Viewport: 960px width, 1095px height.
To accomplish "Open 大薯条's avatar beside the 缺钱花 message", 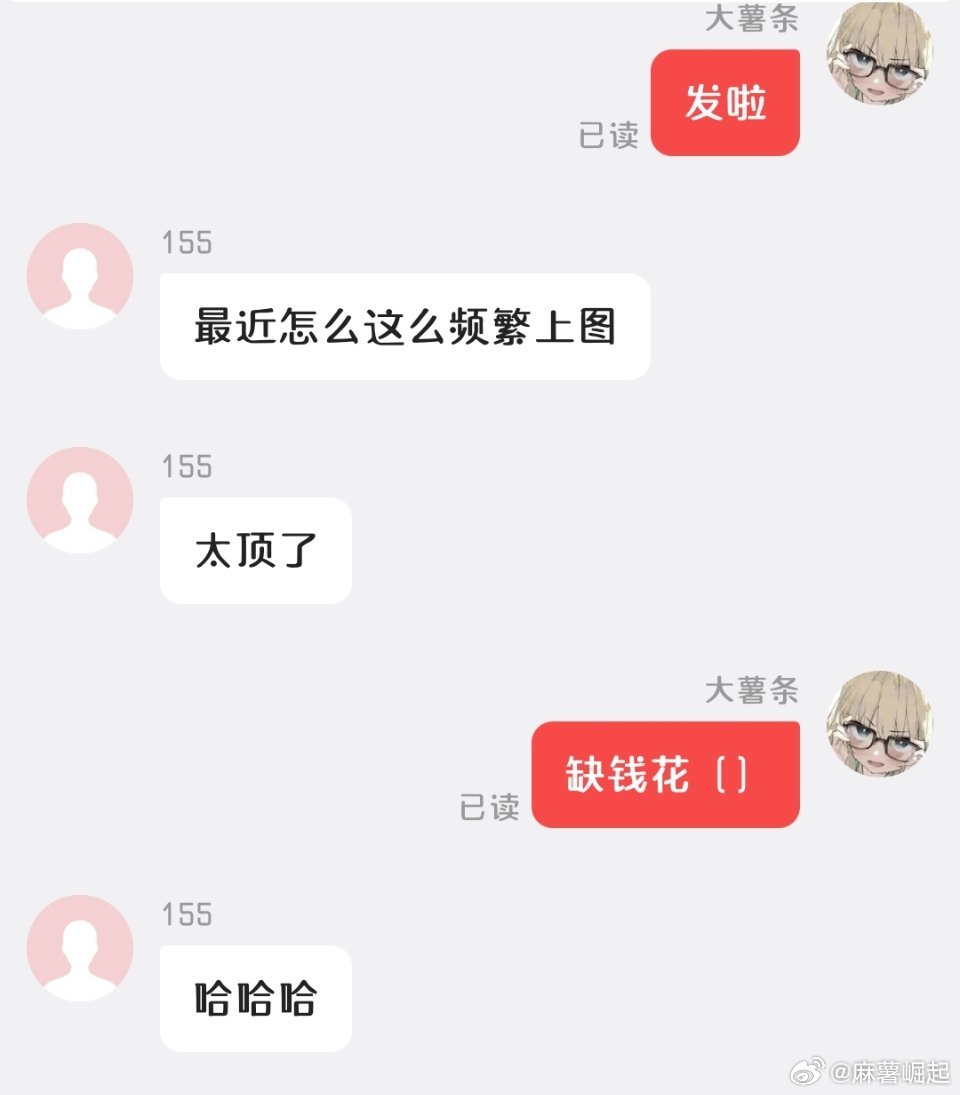I will tap(879, 724).
